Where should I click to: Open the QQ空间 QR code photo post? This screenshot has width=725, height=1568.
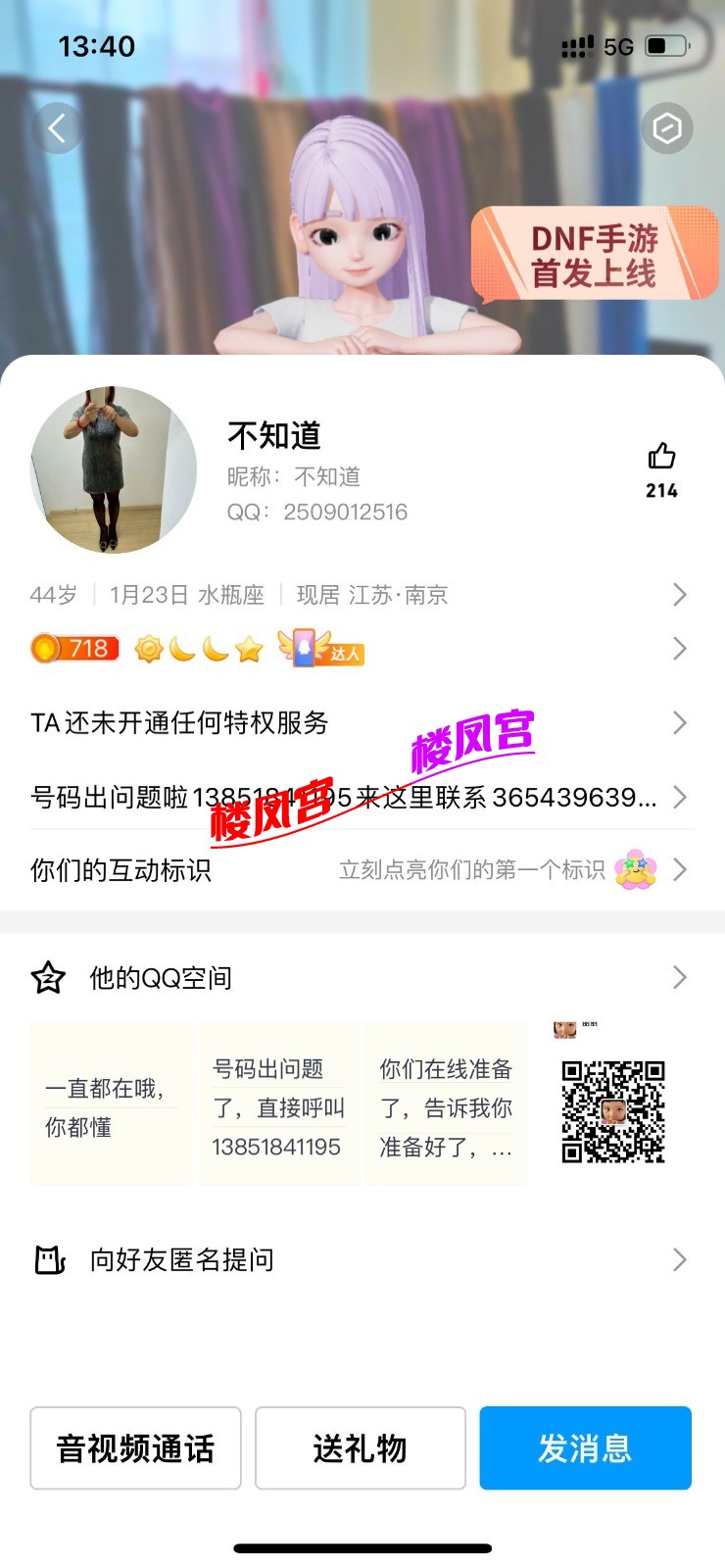613,1104
